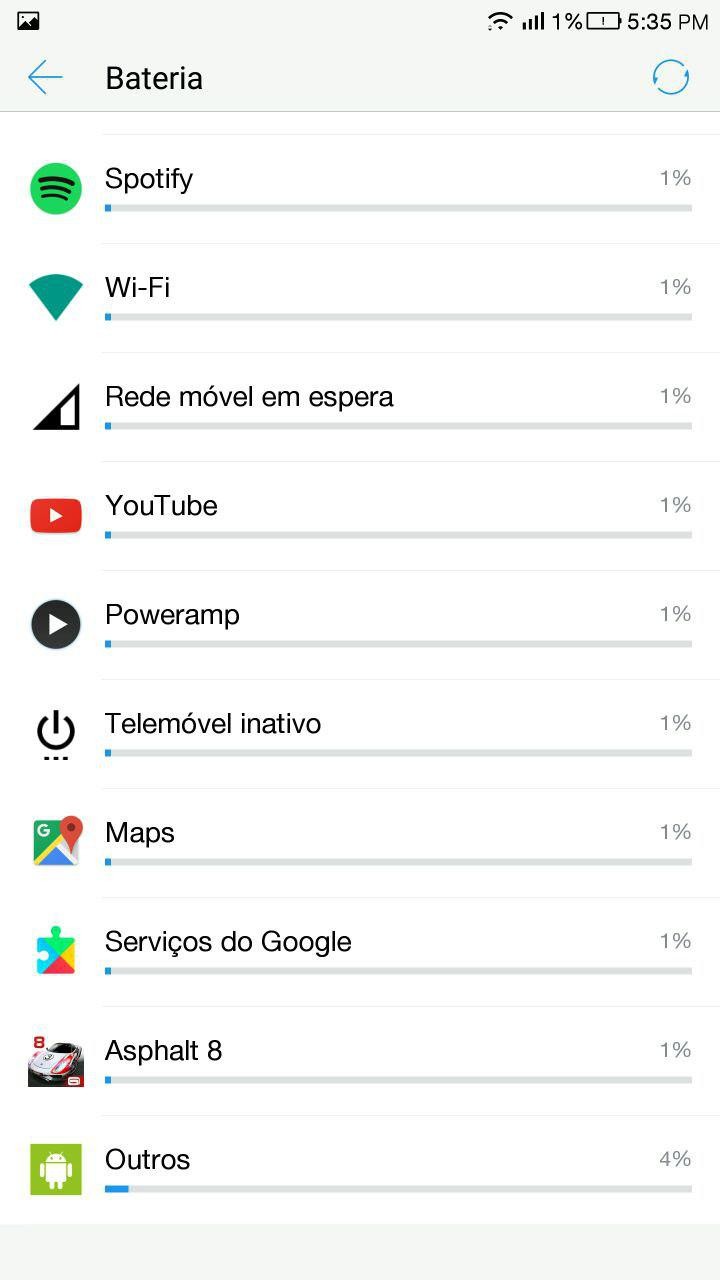Screen dimensions: 720x1280
Task: Open Spotify battery usage details
Action: [x=360, y=189]
